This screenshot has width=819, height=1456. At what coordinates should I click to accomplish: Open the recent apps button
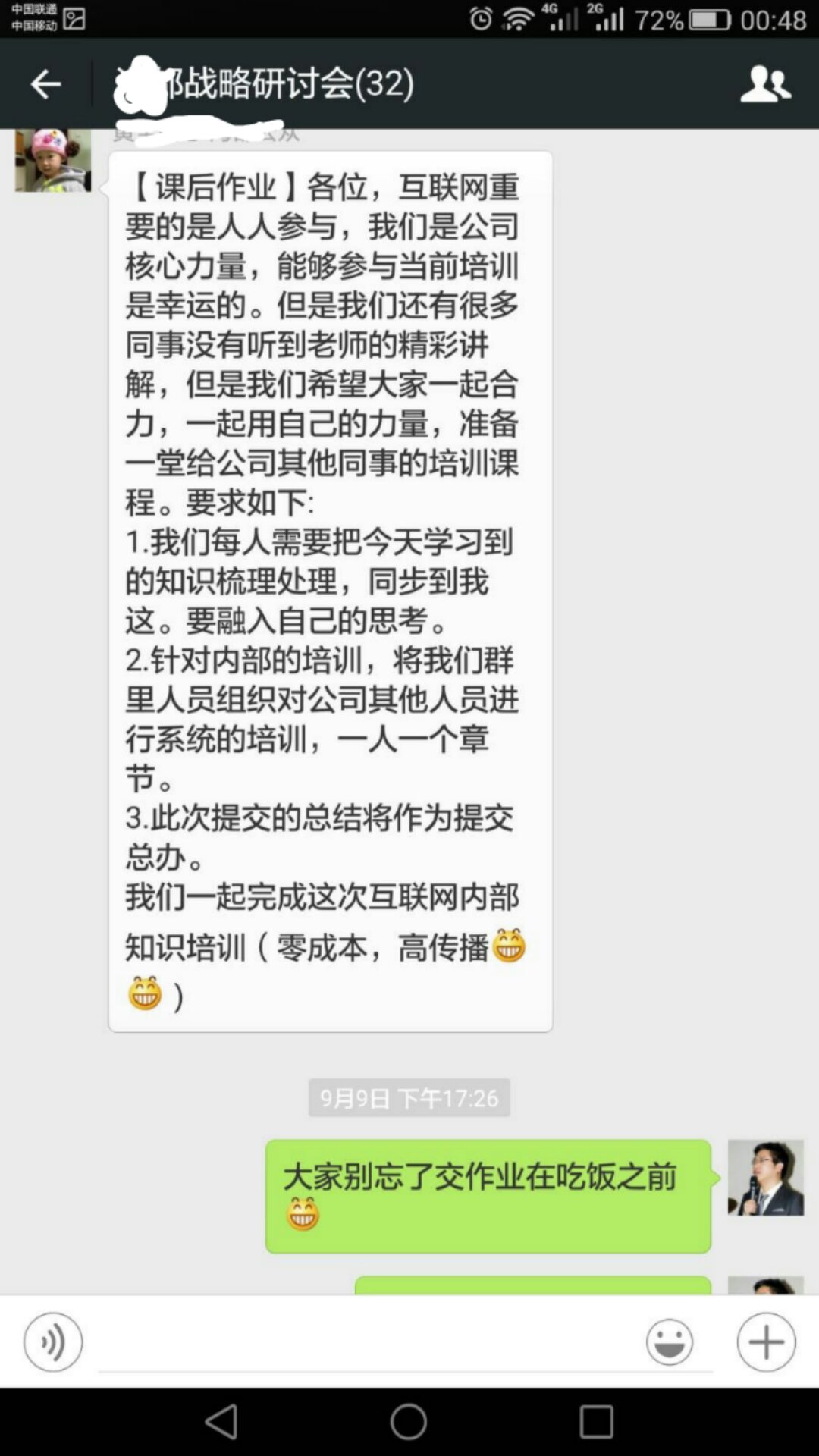(596, 1421)
